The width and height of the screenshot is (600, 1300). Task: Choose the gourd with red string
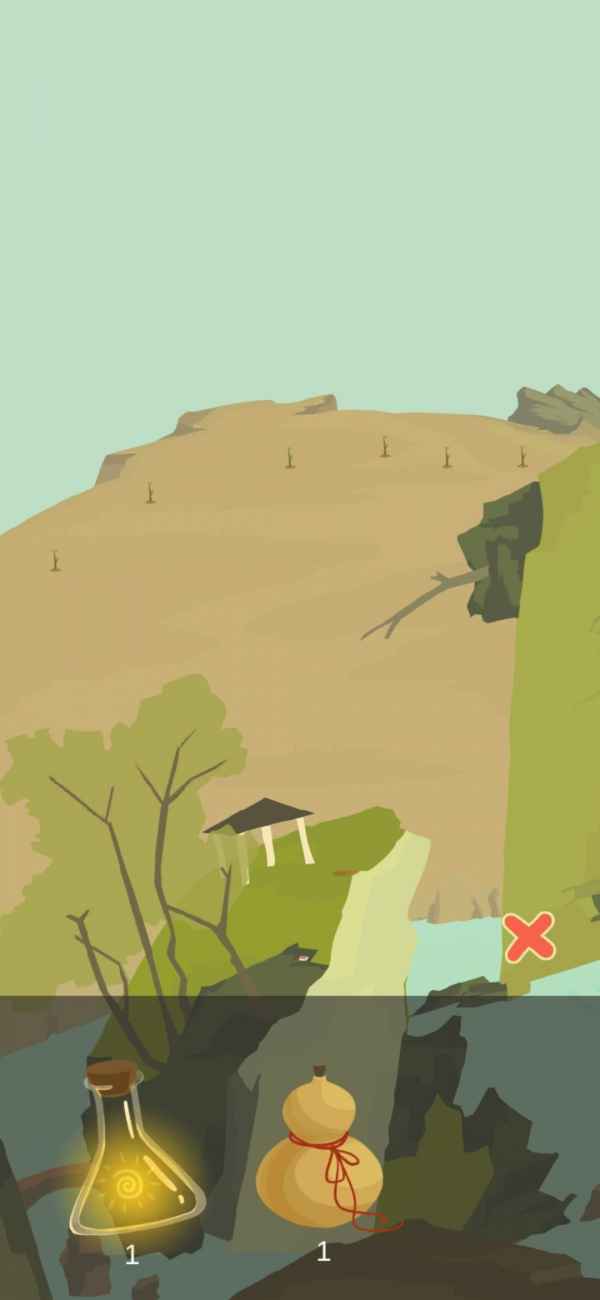320,1149
